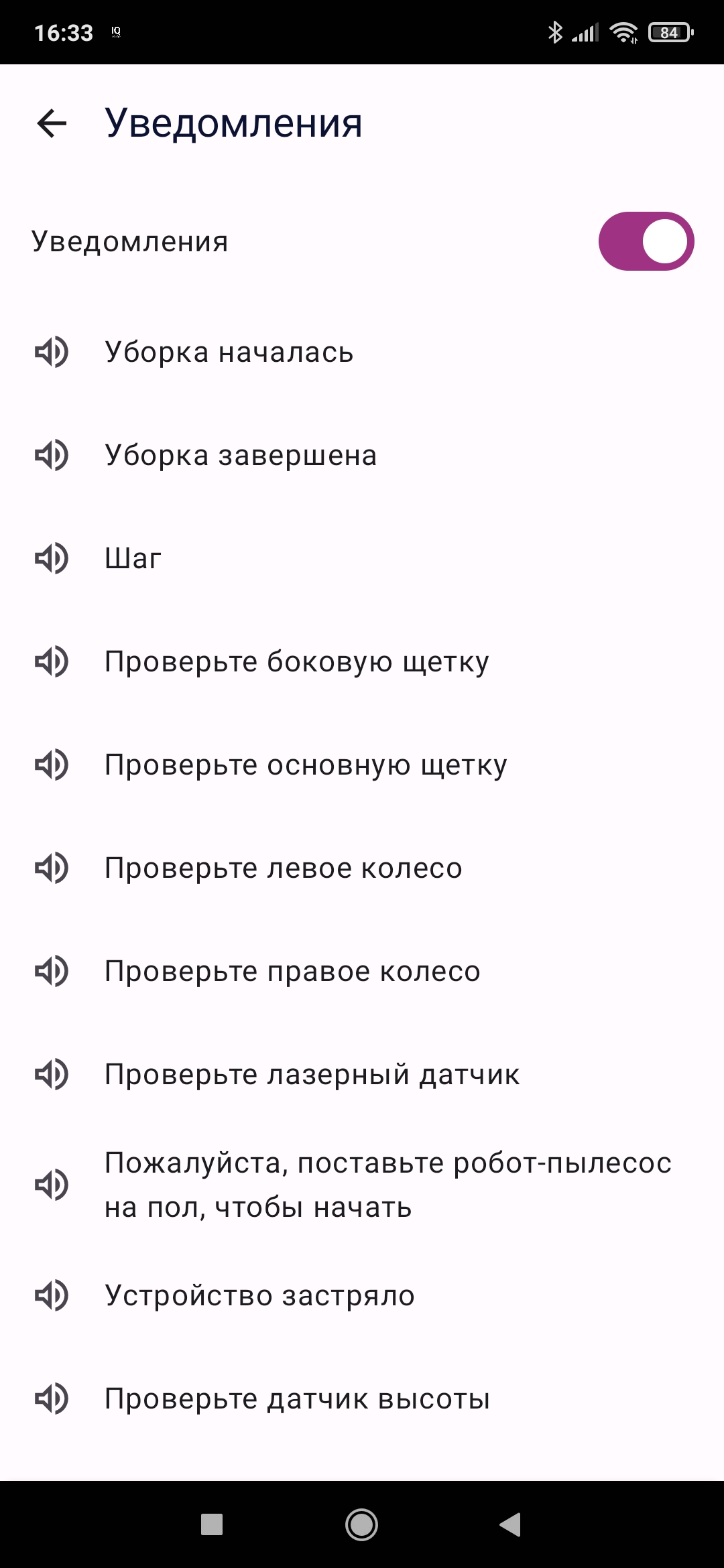Go to the system home screen
The height and width of the screenshot is (1568, 724).
[361, 1524]
